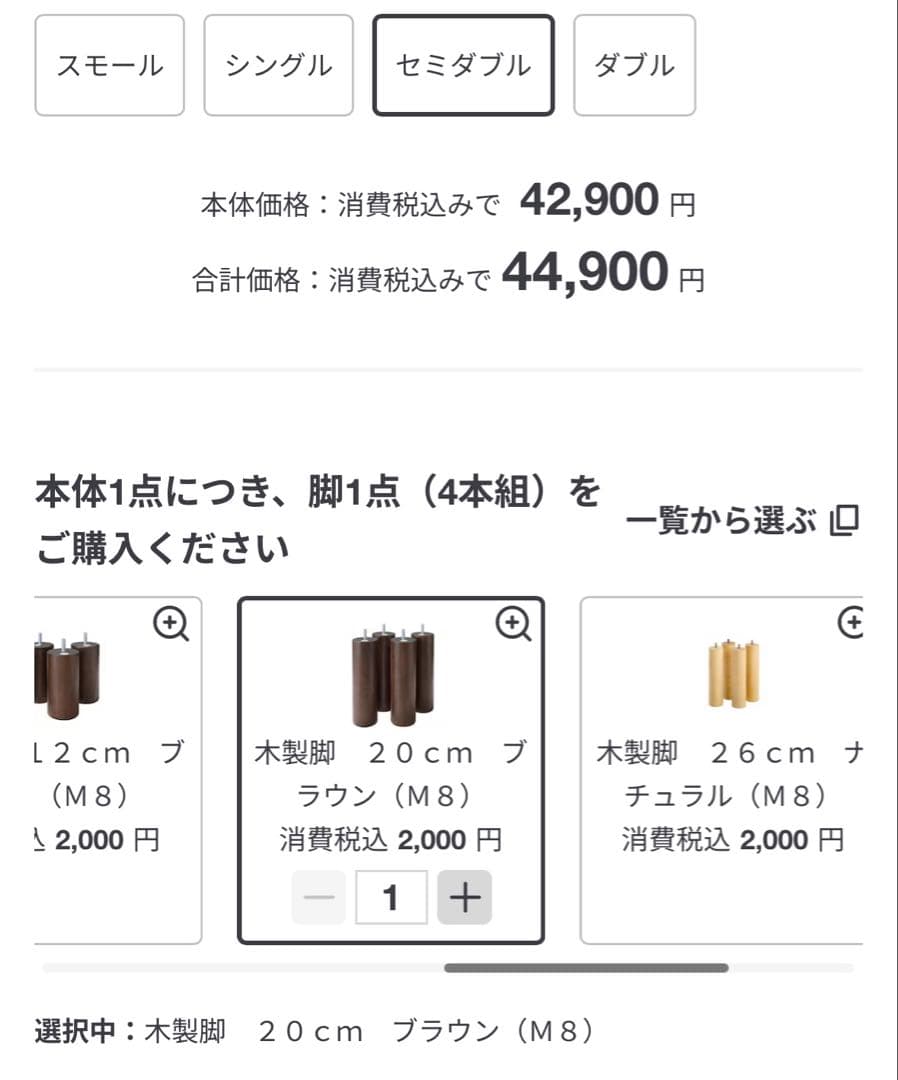
Task: Reselect the highlighted セミダブル size option
Action: [x=462, y=64]
